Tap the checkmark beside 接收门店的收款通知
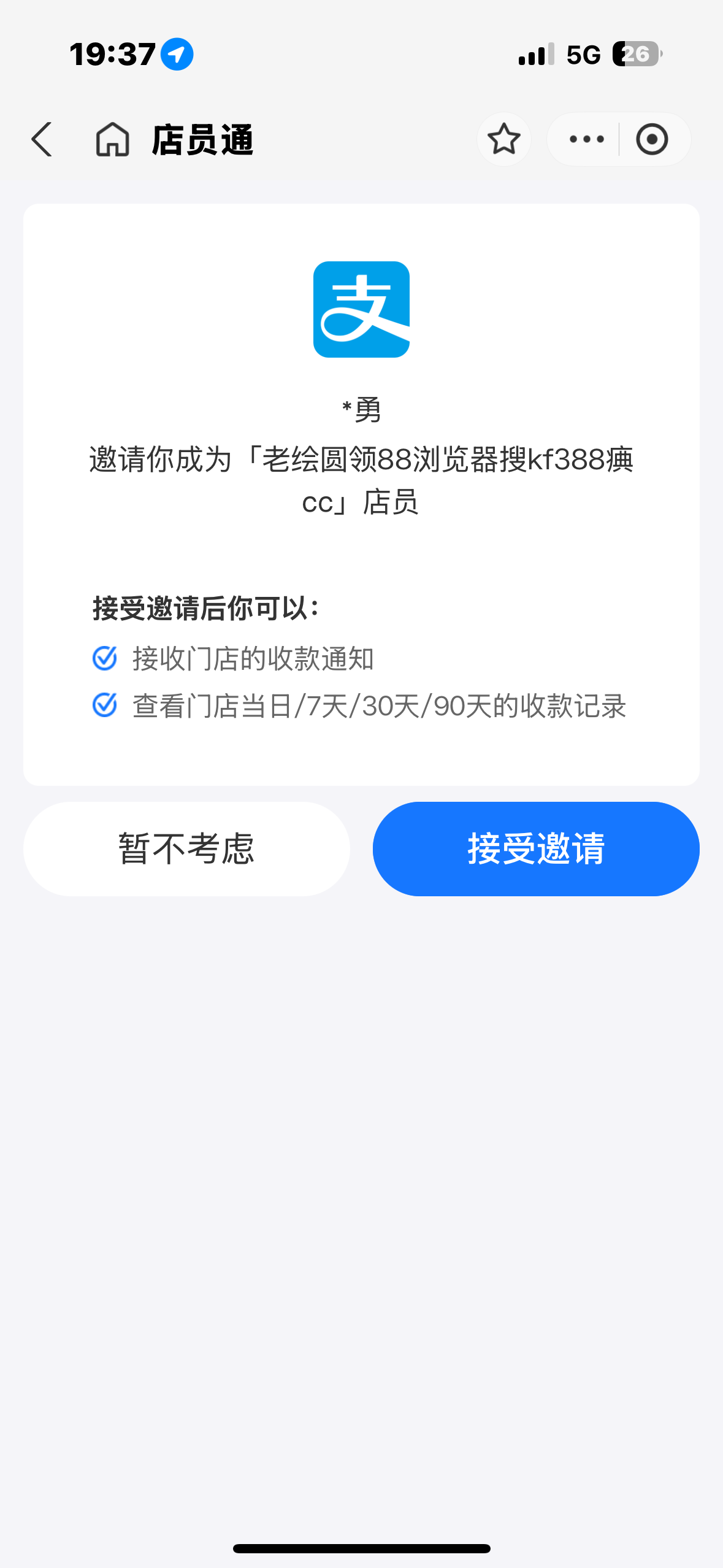Screen dimensions: 723x1568 [x=105, y=658]
